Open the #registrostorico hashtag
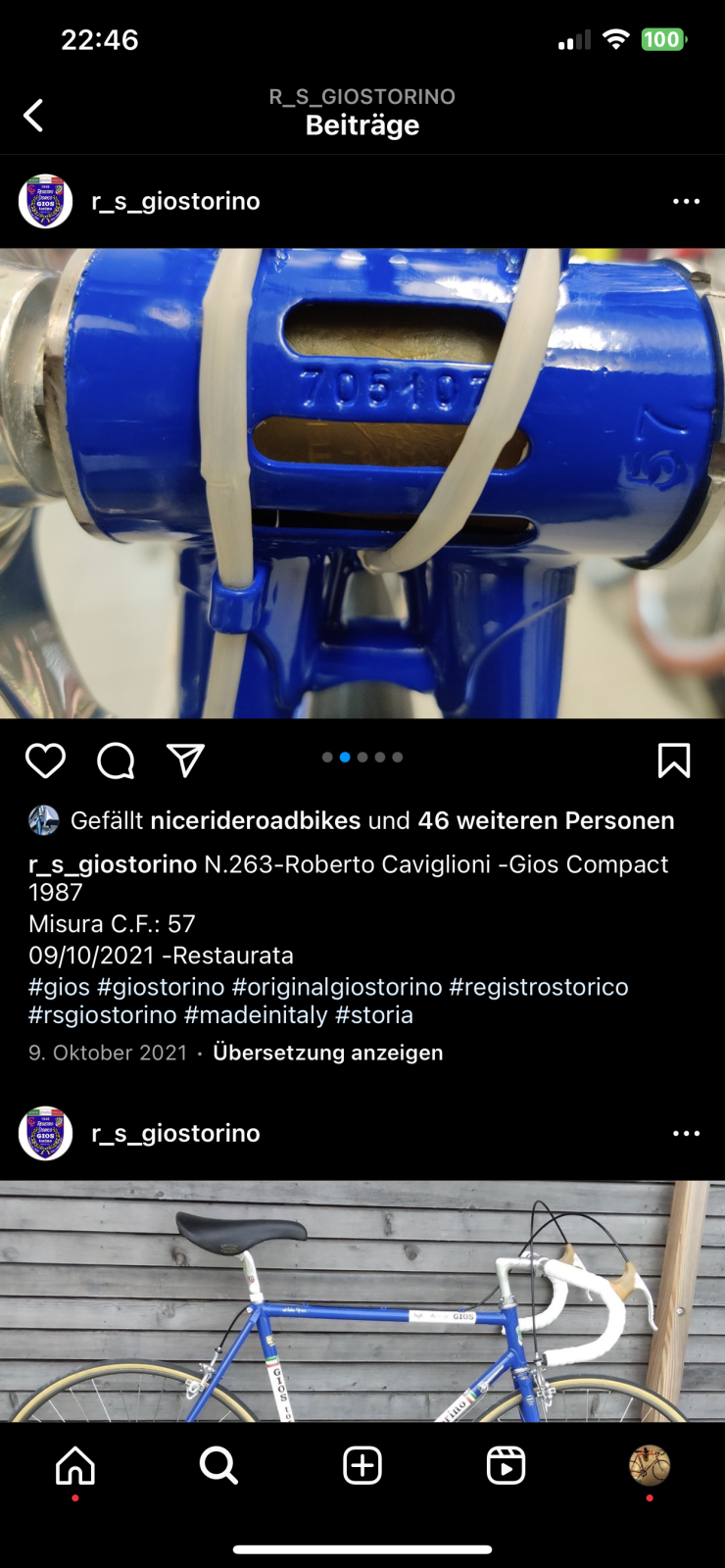This screenshot has width=725, height=1568. [x=538, y=986]
